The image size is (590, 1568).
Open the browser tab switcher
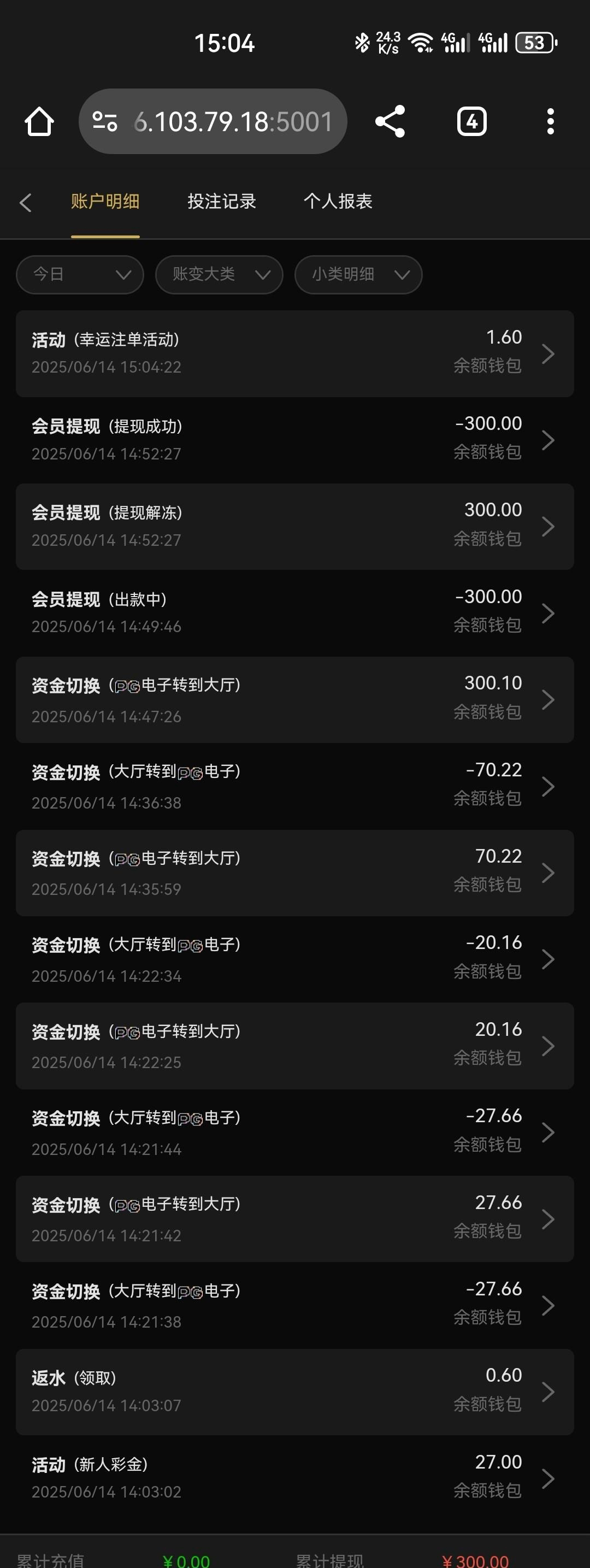click(x=471, y=122)
